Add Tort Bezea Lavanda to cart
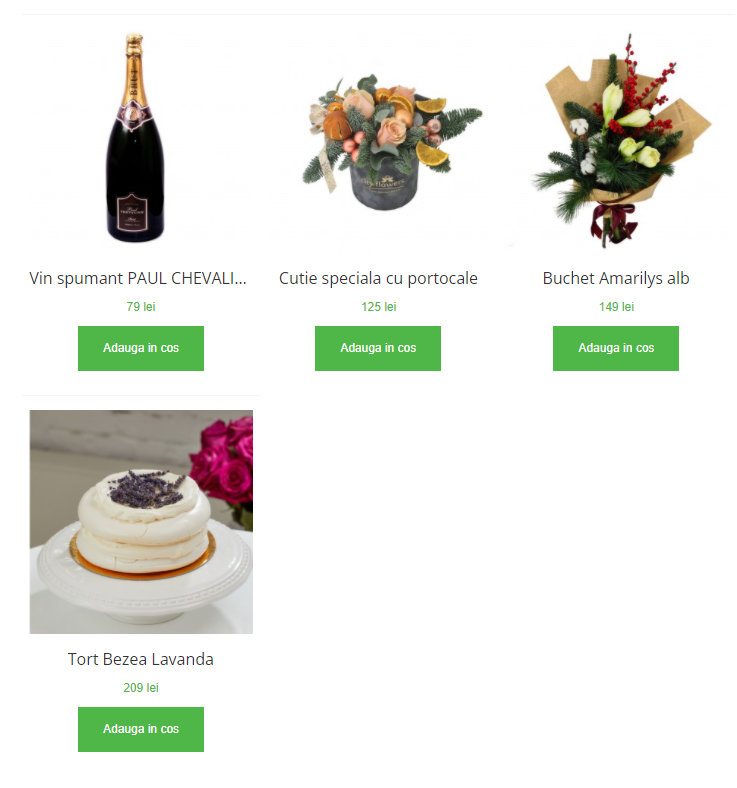 click(141, 729)
